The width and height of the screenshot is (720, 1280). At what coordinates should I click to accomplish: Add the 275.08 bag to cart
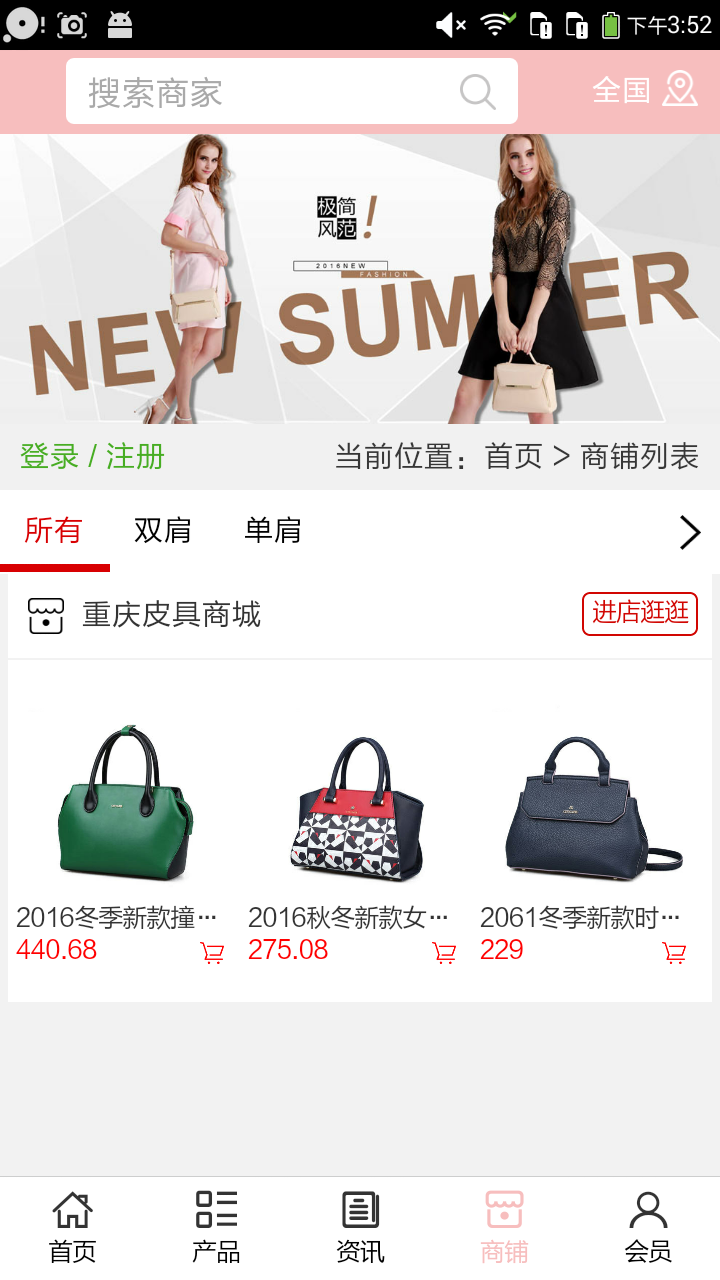coord(444,953)
